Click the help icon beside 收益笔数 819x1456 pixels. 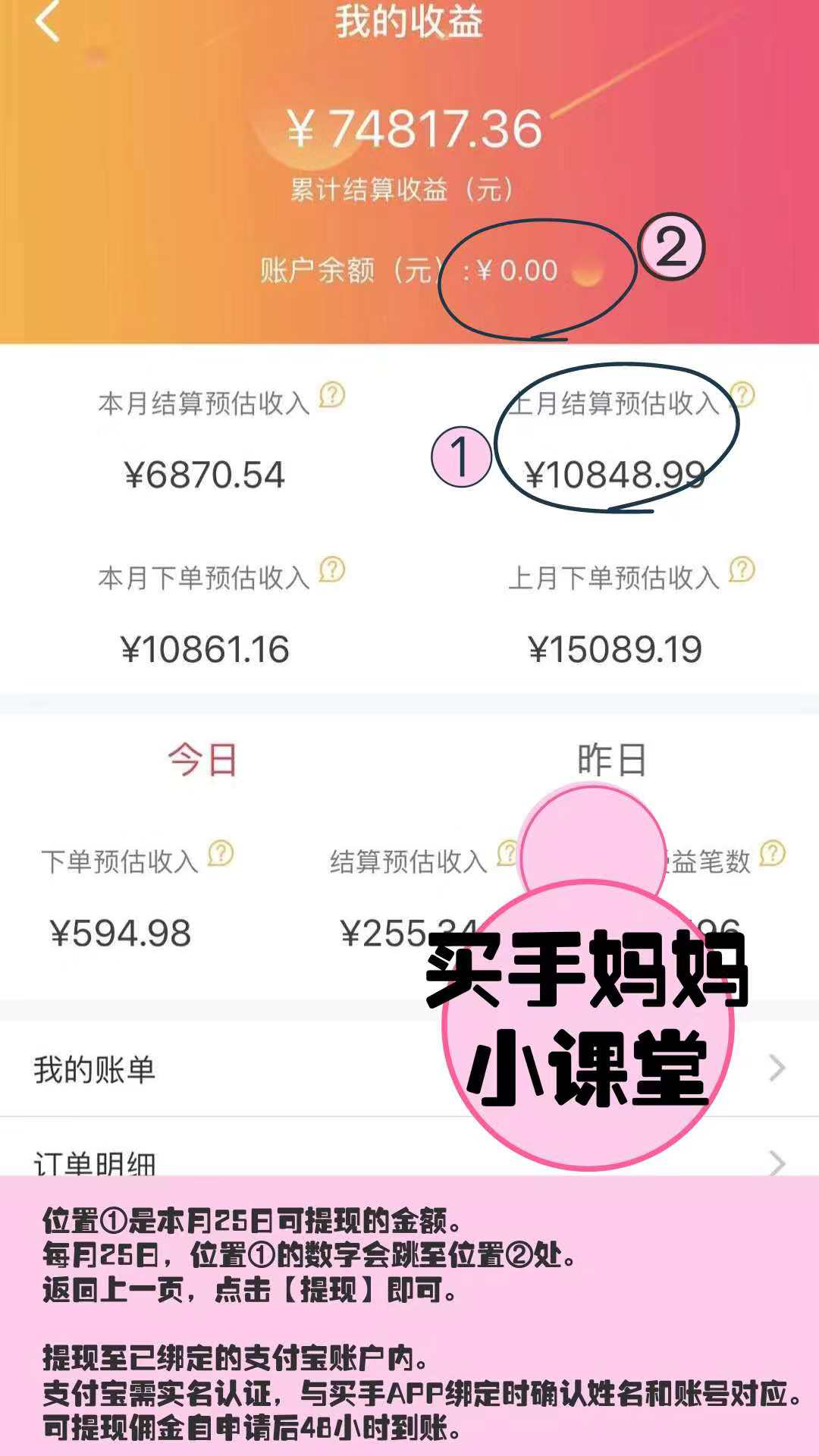point(772,855)
